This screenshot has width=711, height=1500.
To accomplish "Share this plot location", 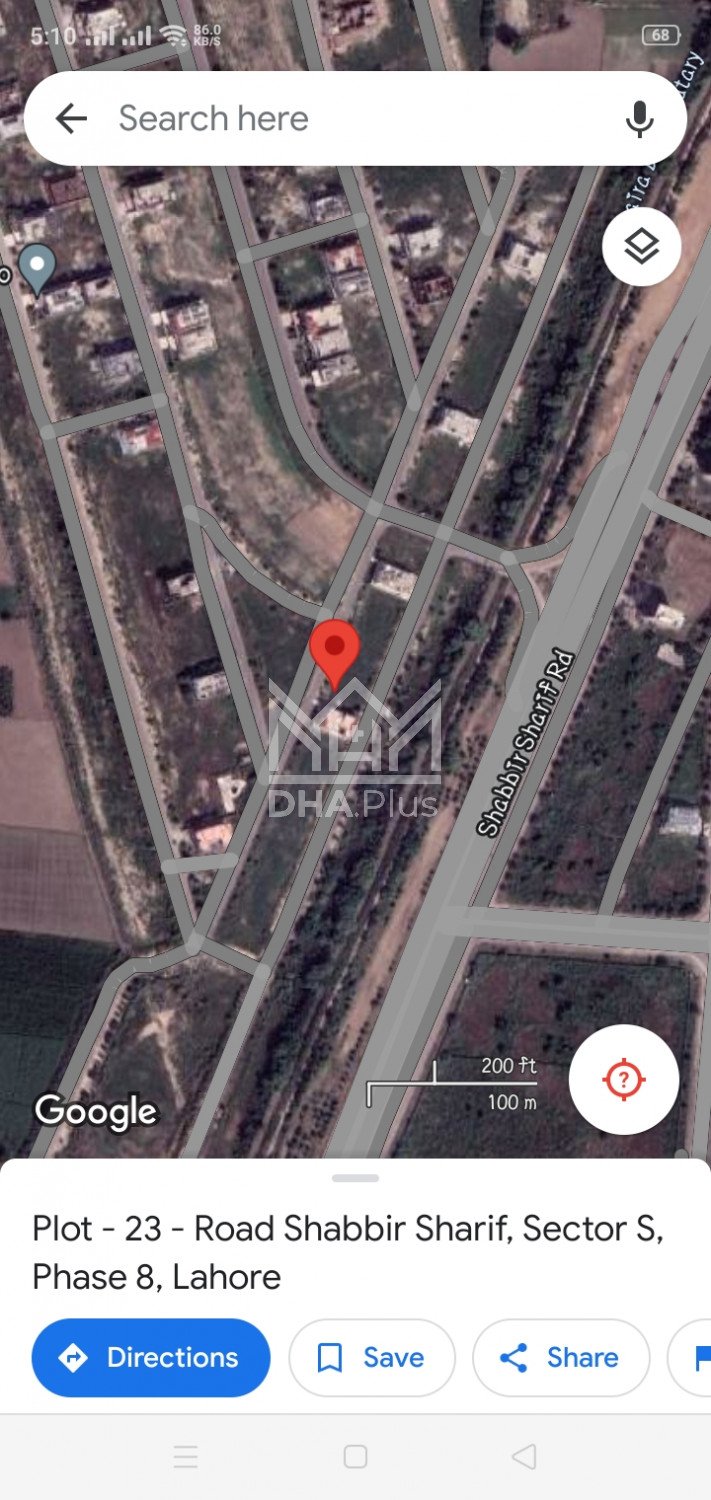I will click(560, 1357).
